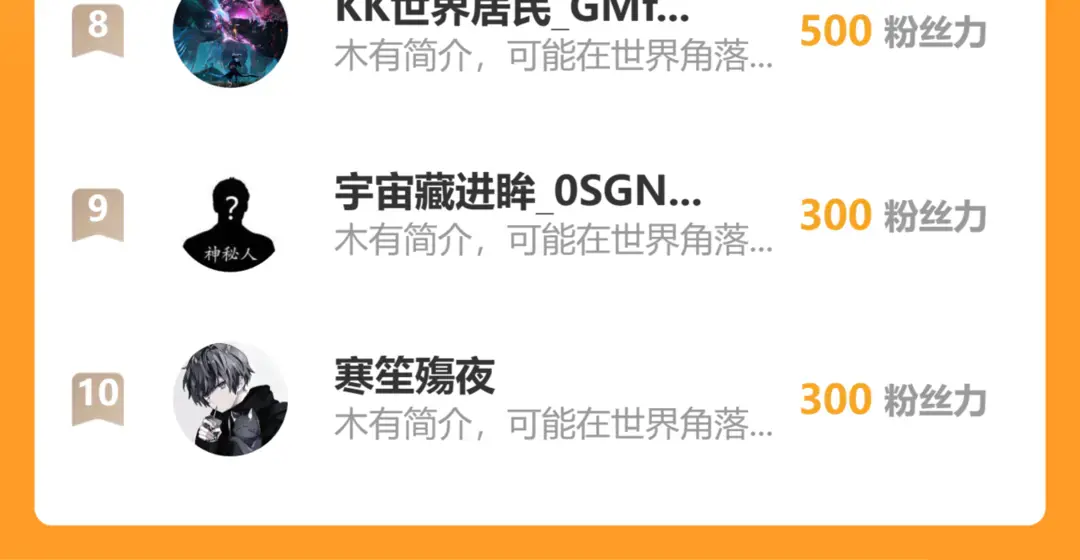The height and width of the screenshot is (560, 1080).
Task: Open 寒笙殇夜's profile row
Action: pyautogui.click(x=540, y=400)
